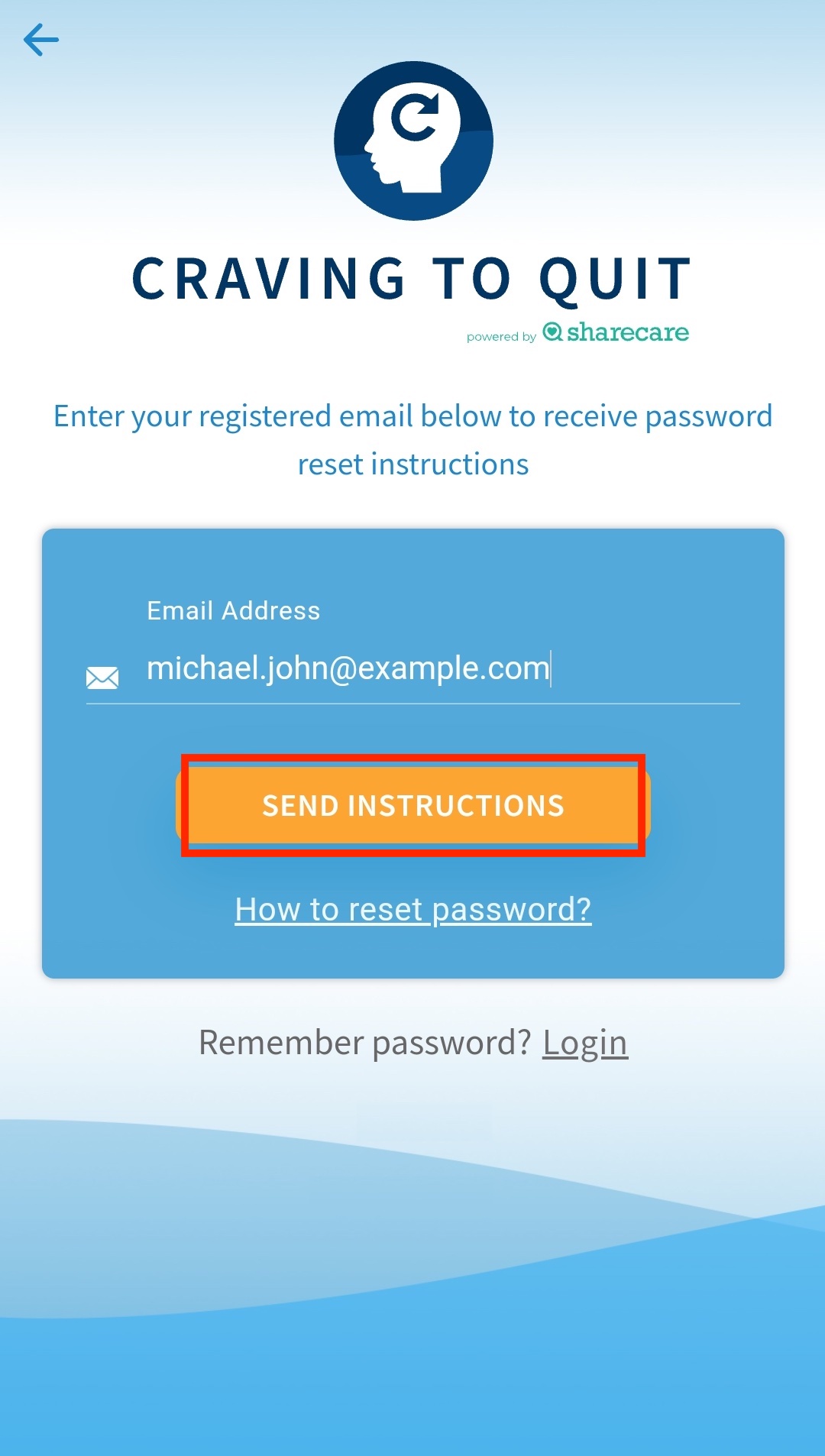Go to Login link

(x=584, y=1043)
